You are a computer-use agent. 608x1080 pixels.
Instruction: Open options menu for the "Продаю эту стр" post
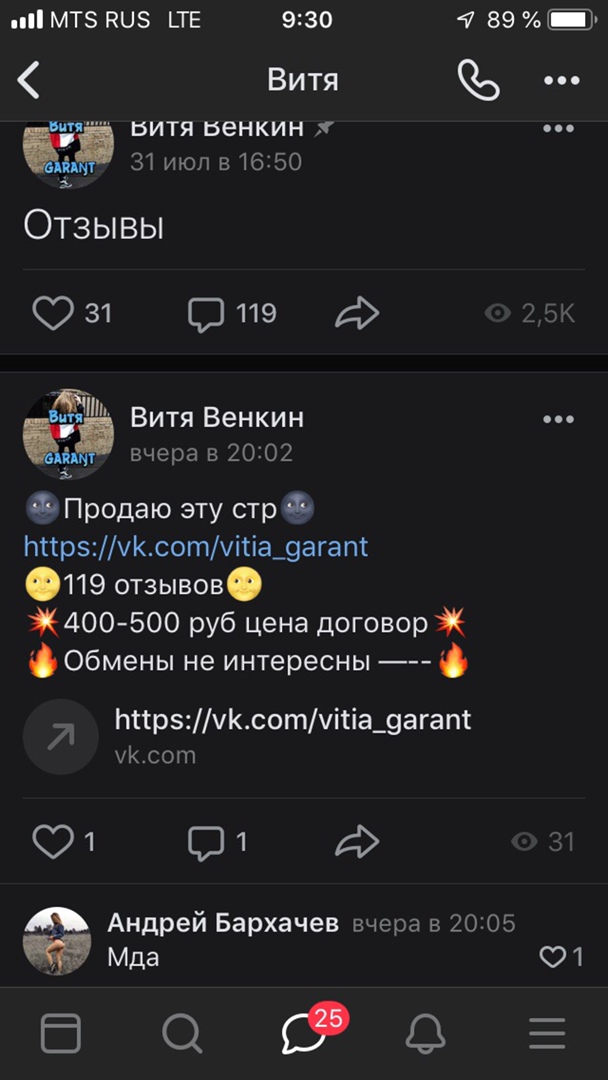[x=558, y=419]
